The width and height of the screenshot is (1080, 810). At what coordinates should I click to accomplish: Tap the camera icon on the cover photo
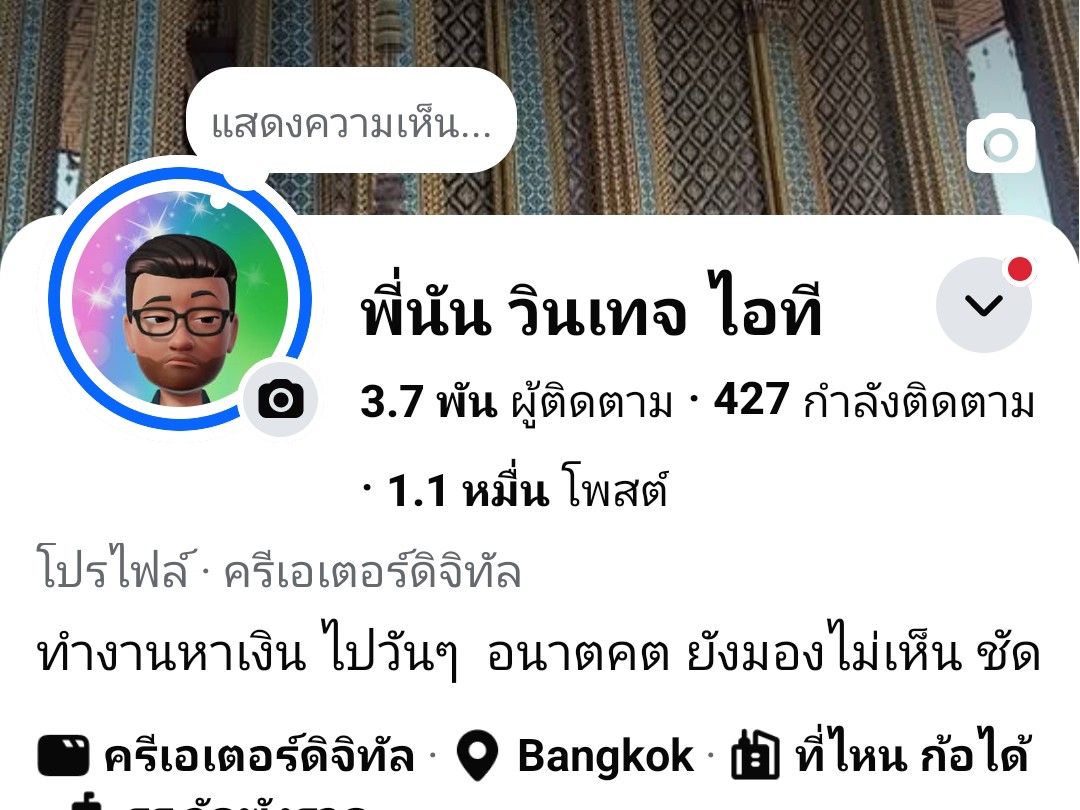coord(1001,146)
